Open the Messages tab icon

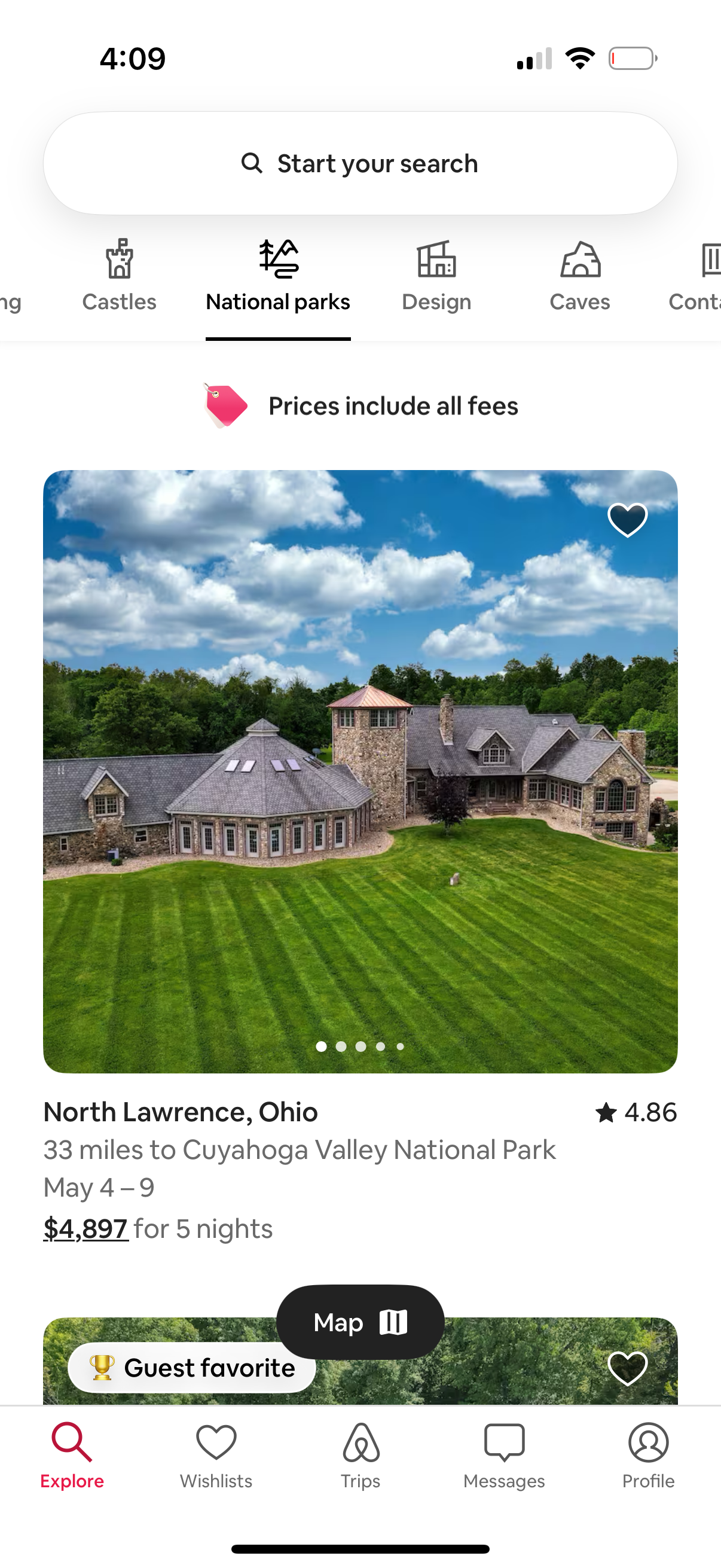click(x=504, y=1442)
